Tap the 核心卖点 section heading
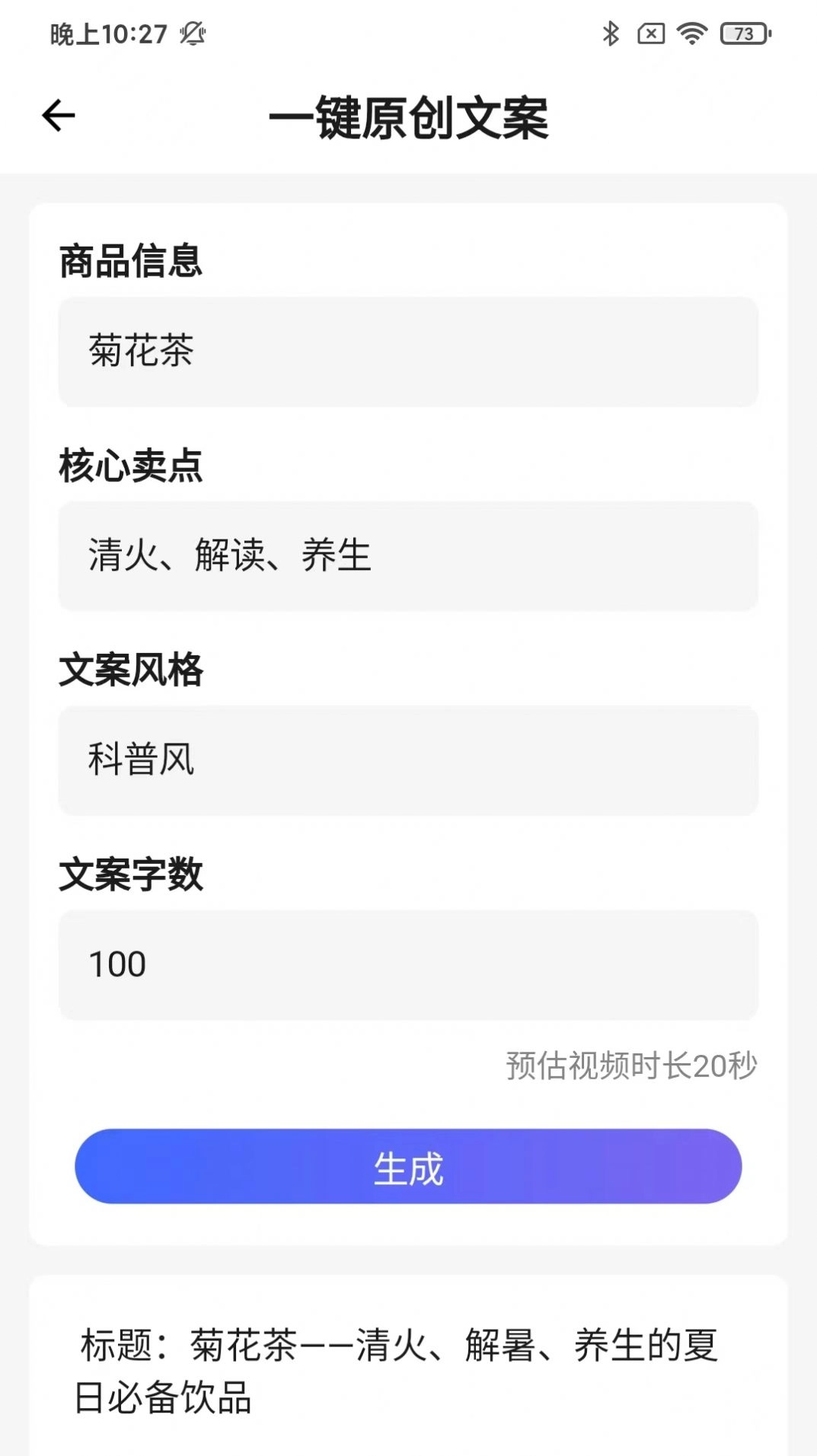The image size is (817, 1456). point(131,467)
